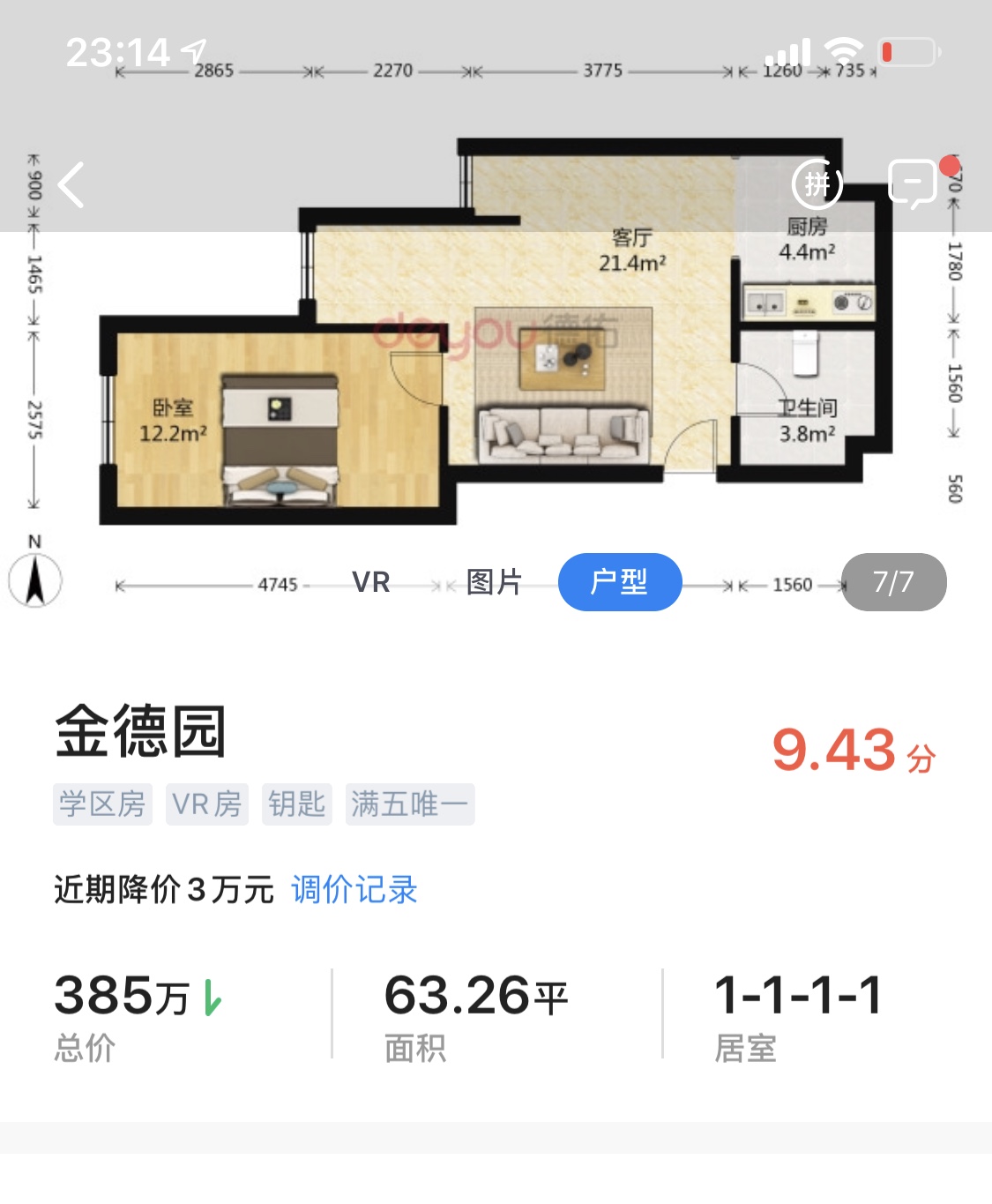Screen dimensions: 992x1204
Task: Tap the VR房 tag to expand details
Action: pyautogui.click(x=207, y=804)
